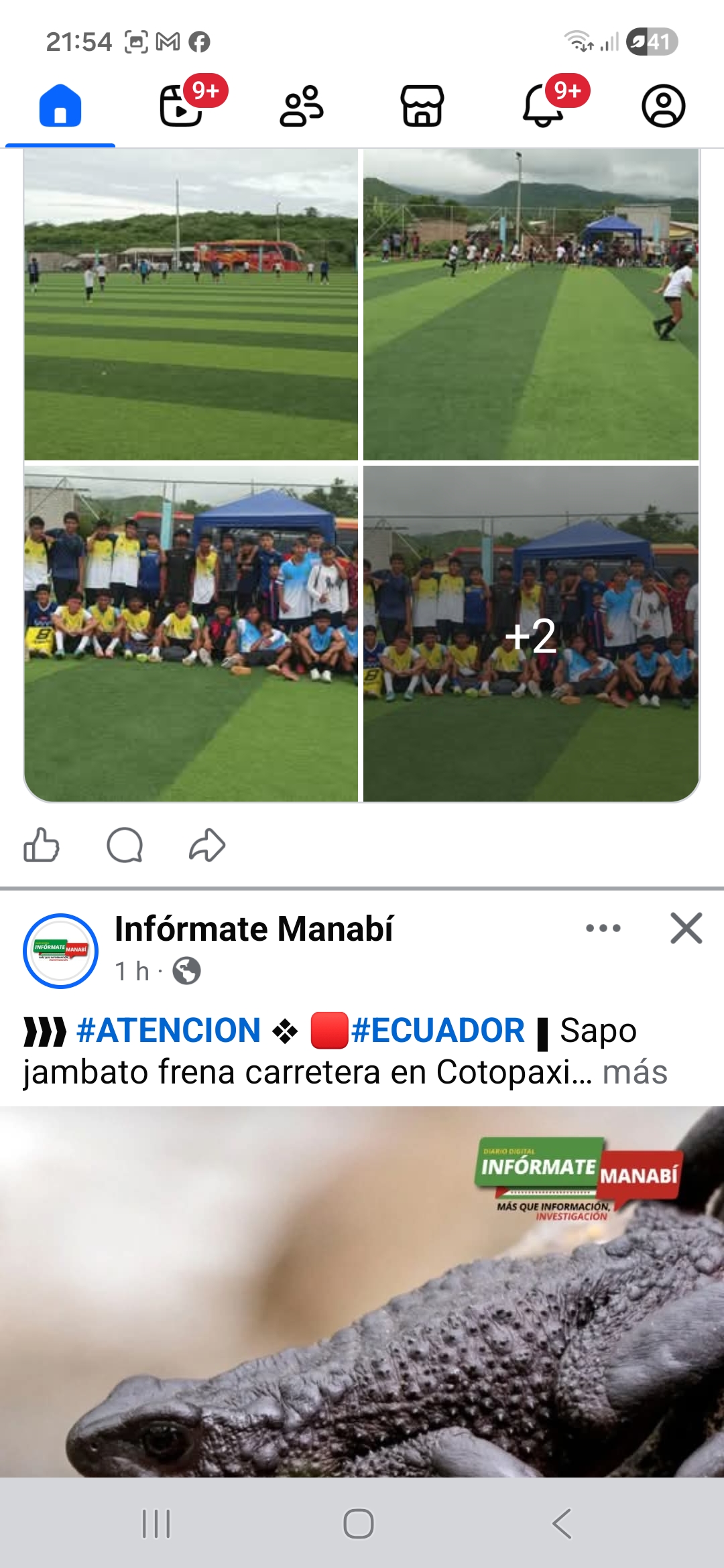Like the soccer field photo post
The height and width of the screenshot is (1568, 724).
pyautogui.click(x=42, y=845)
